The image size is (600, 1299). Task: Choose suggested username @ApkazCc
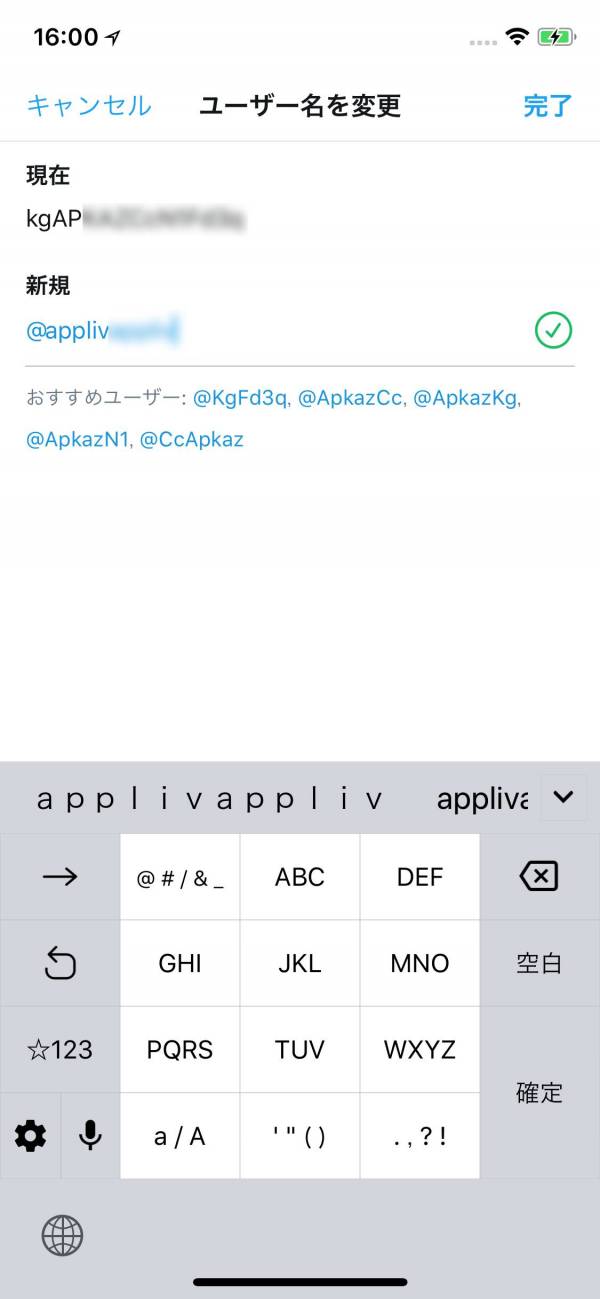click(x=350, y=398)
